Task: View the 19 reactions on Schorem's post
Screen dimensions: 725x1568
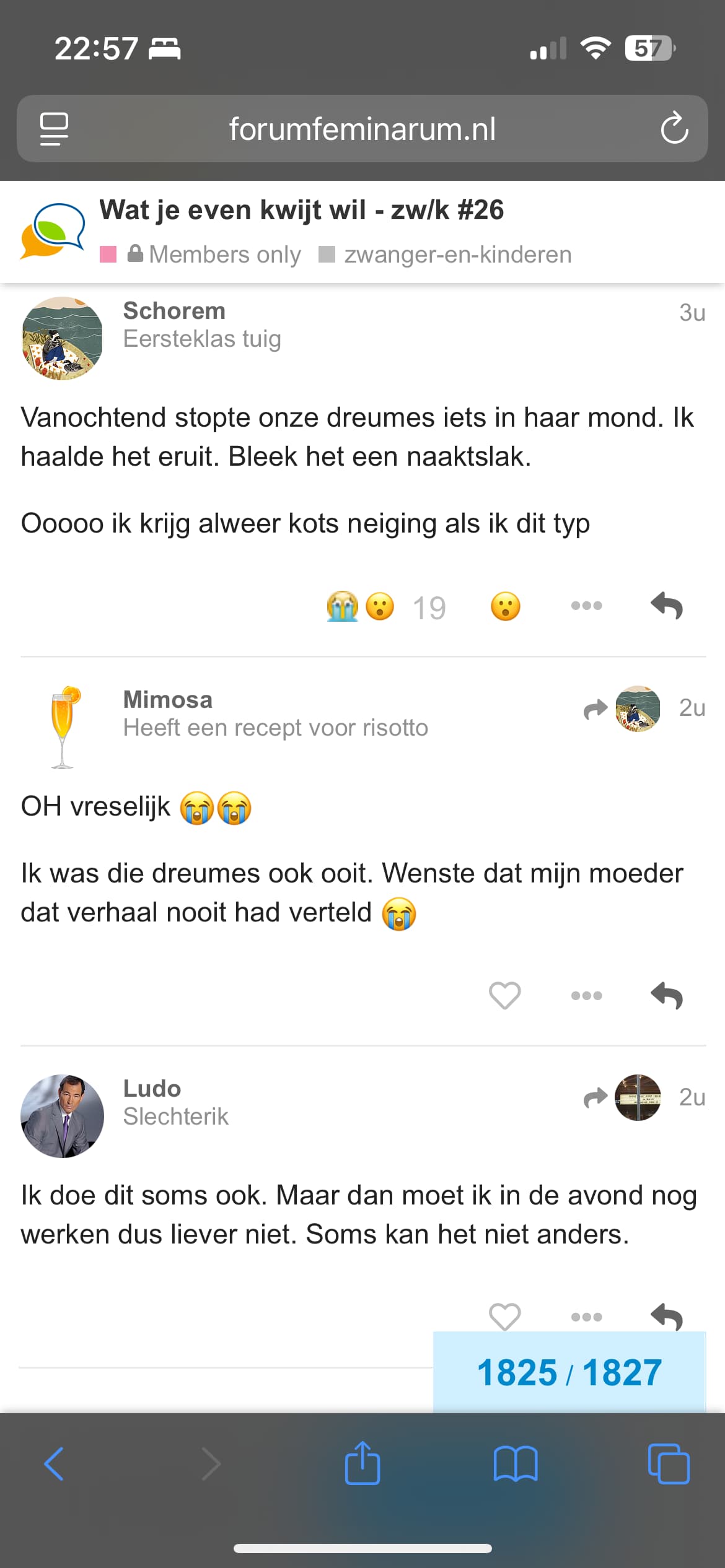Action: coord(428,608)
